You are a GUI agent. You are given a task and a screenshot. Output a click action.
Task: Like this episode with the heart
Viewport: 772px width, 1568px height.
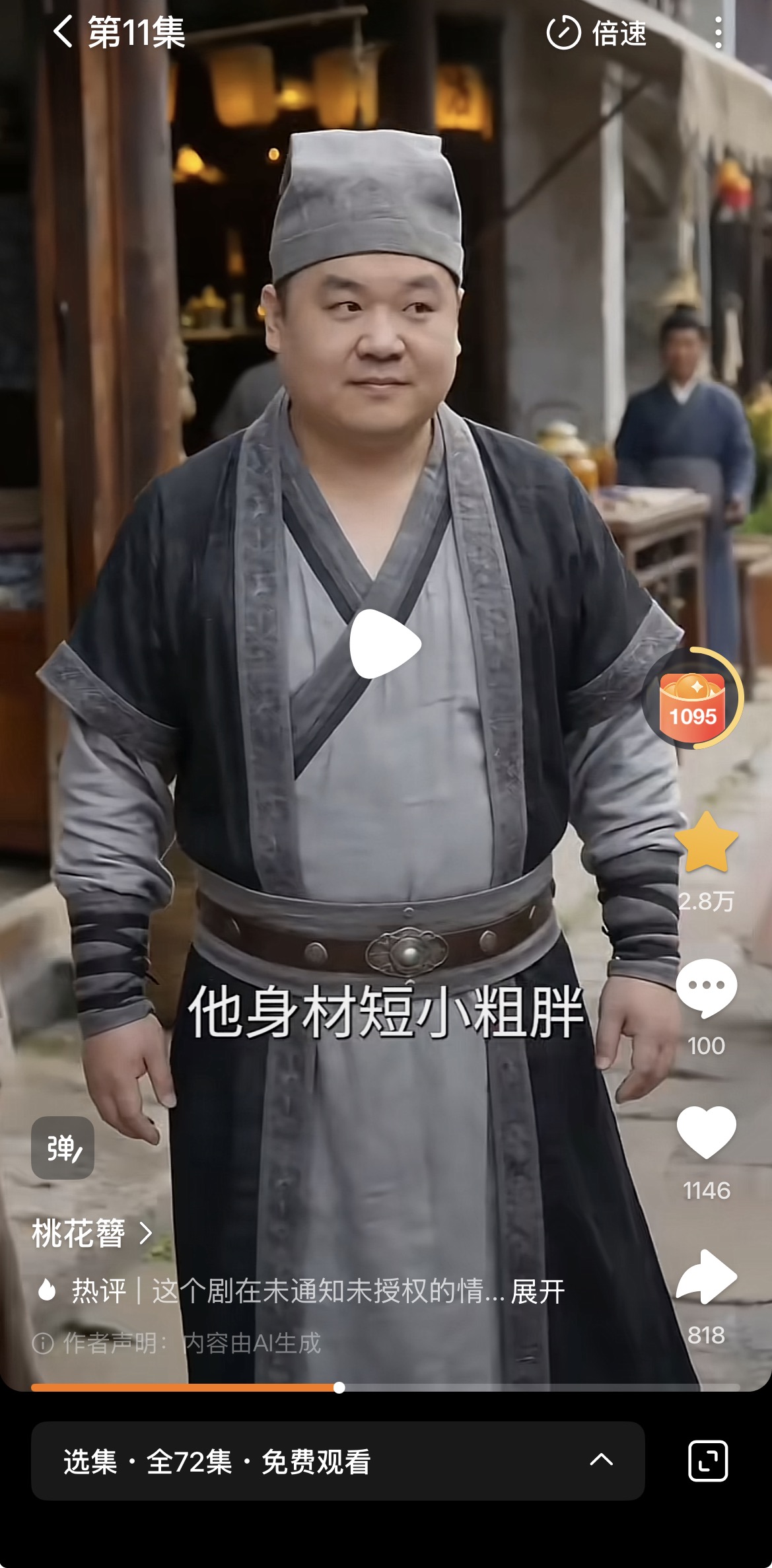(x=706, y=1132)
